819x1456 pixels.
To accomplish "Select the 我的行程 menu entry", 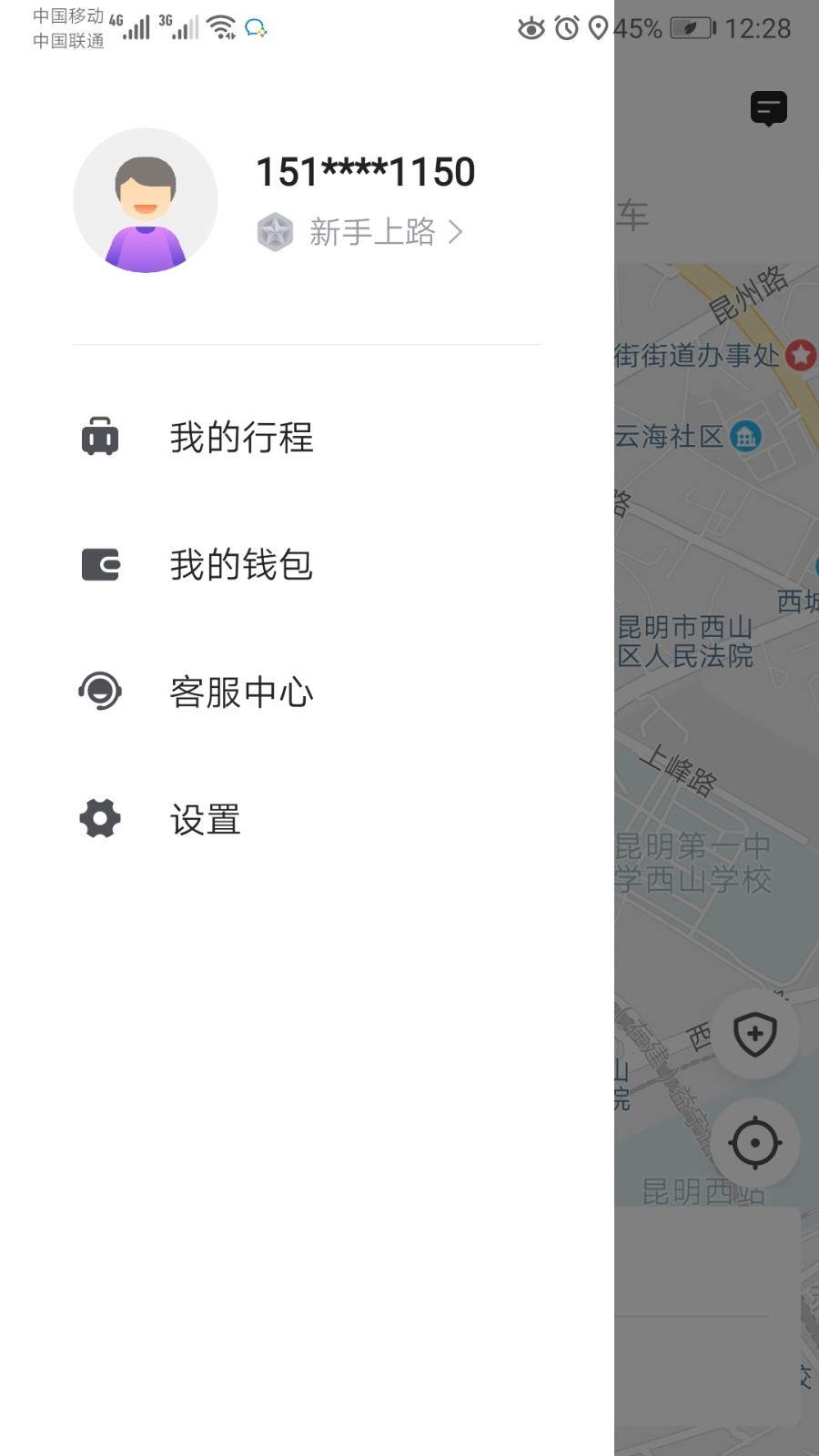I will (240, 437).
